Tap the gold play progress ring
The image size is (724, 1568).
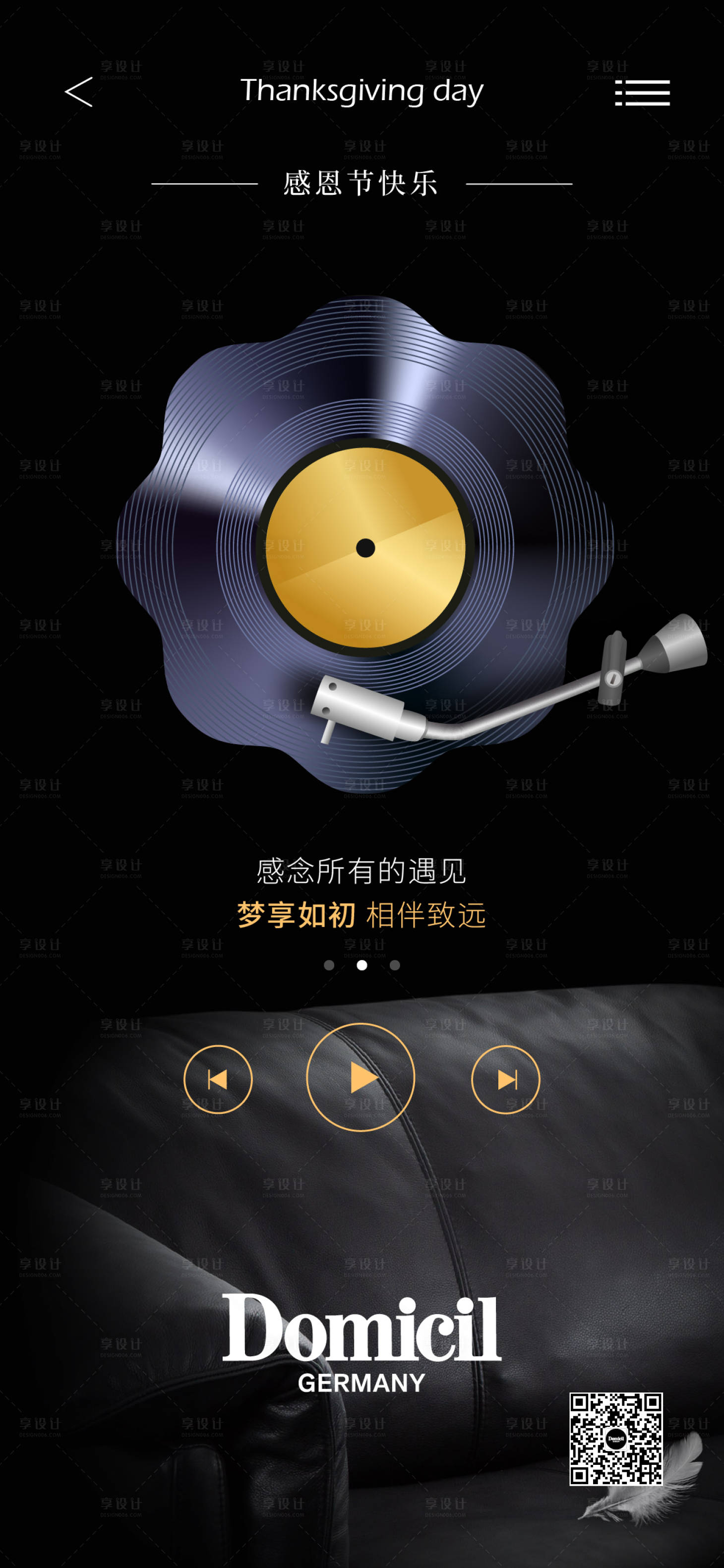(x=362, y=1077)
